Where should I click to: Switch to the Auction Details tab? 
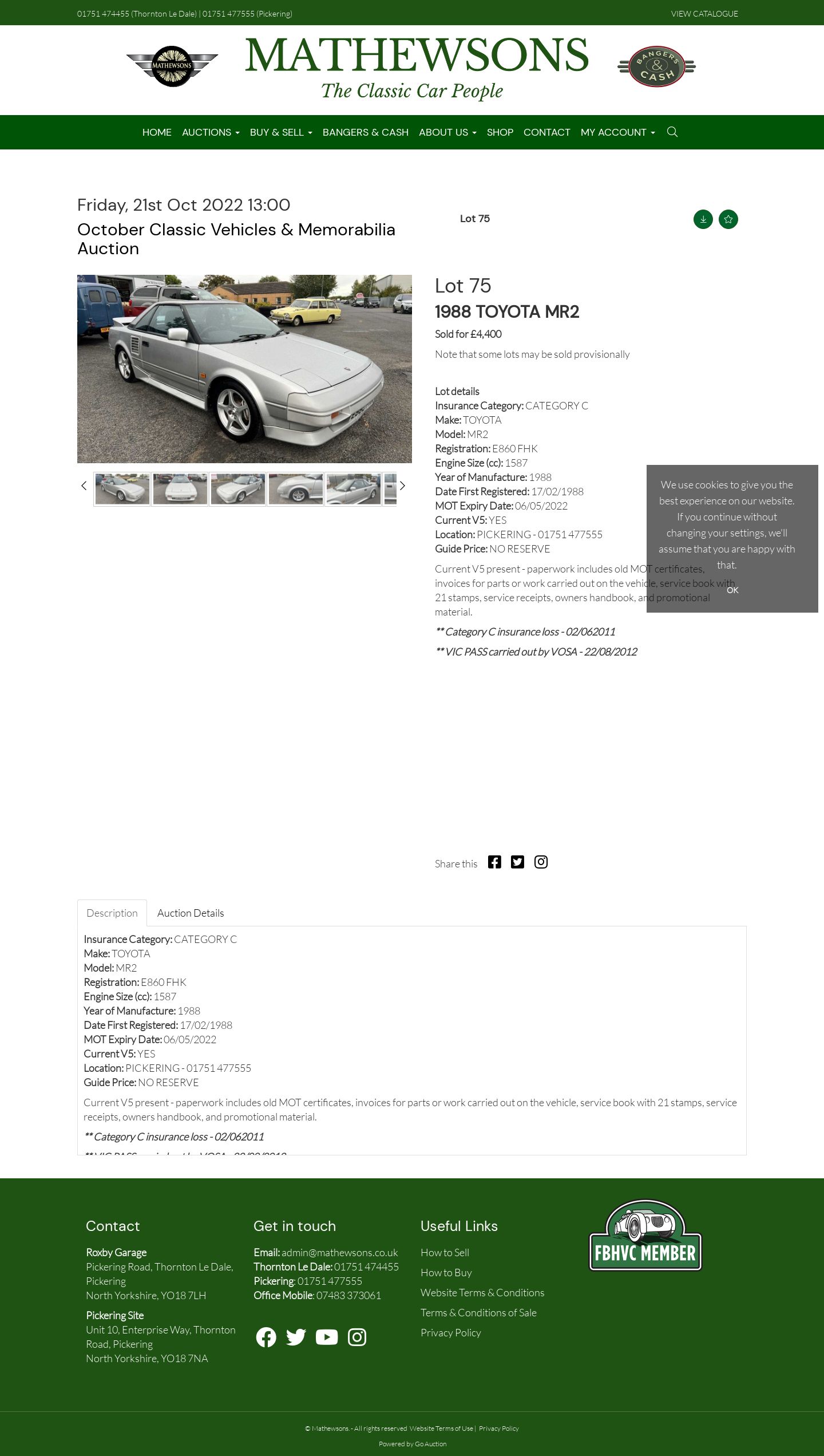click(191, 913)
